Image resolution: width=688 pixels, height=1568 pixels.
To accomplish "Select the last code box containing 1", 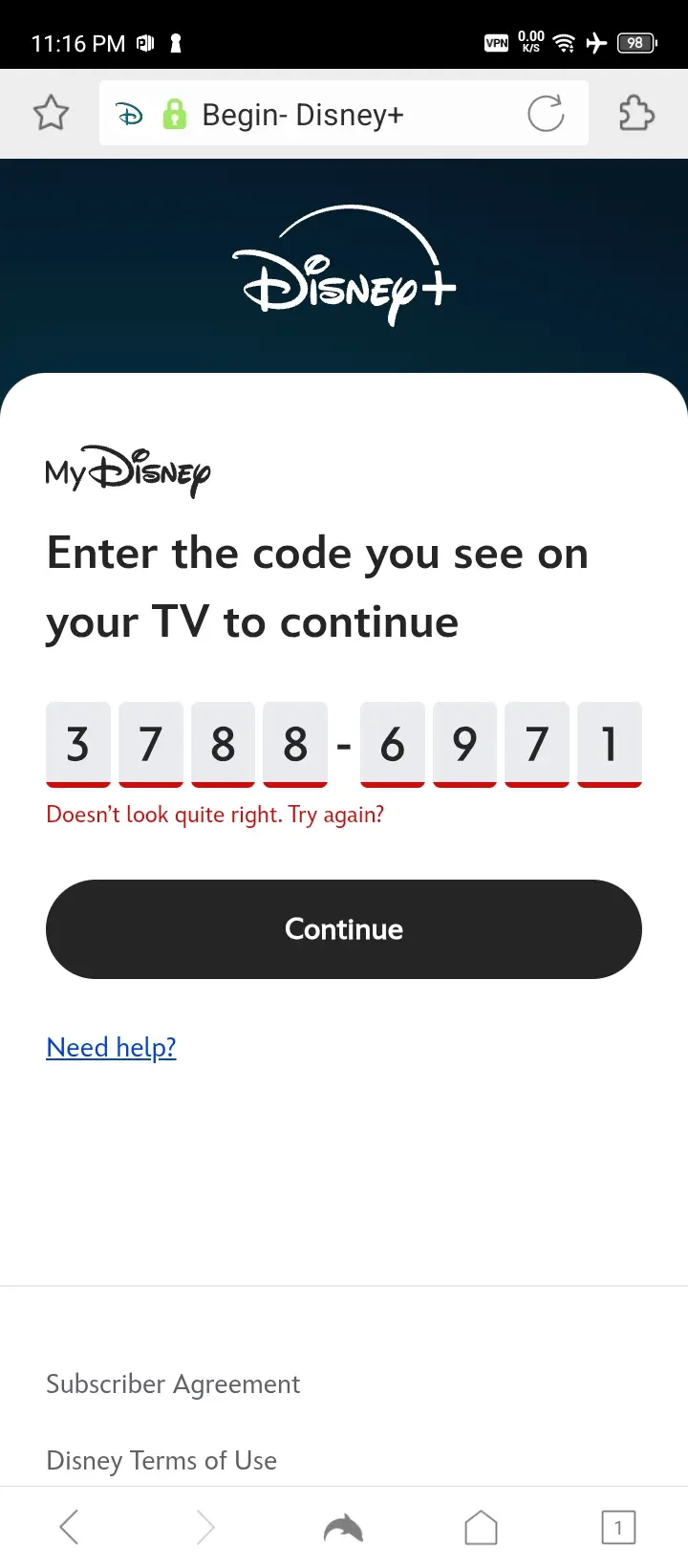I will [x=610, y=745].
